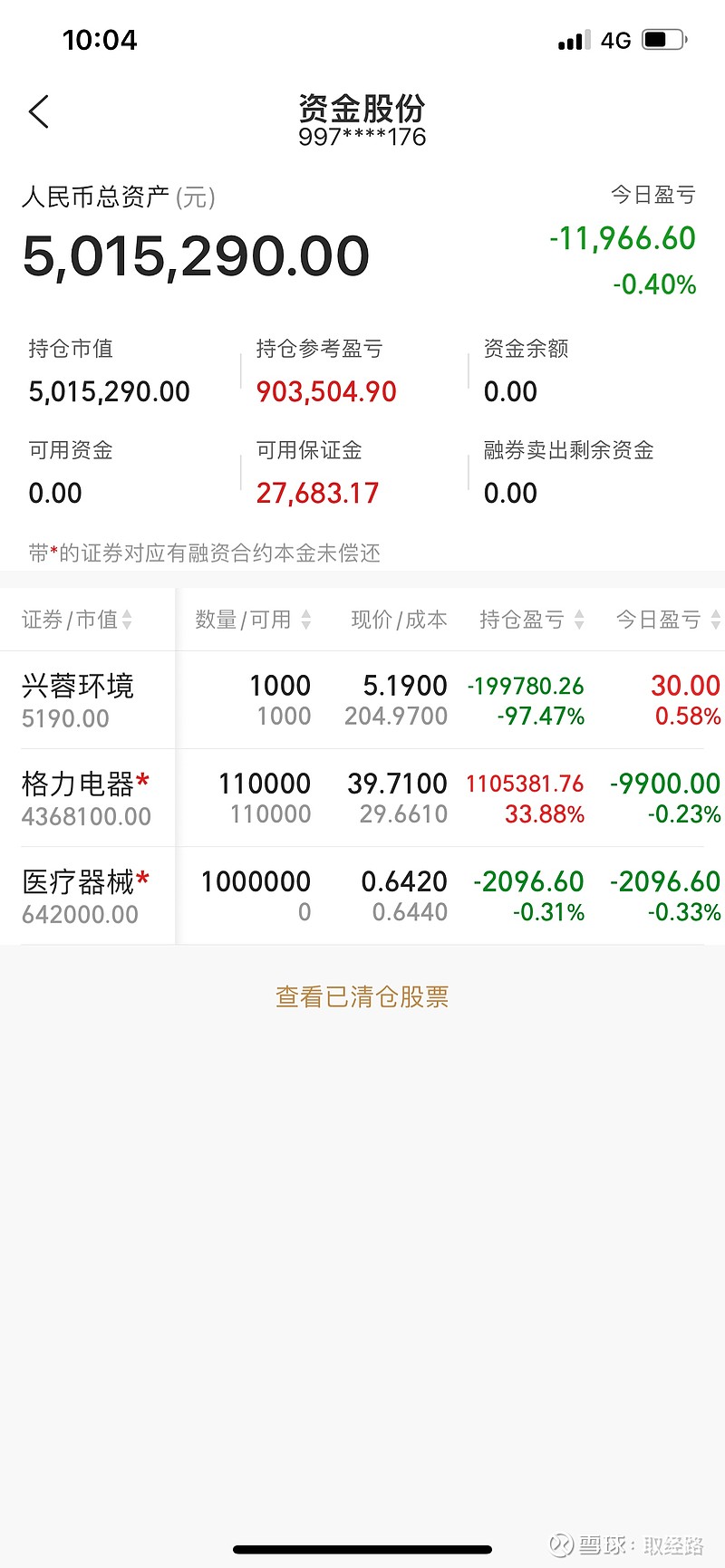
Task: Open the 兴蓉环境 holding row
Action: (x=362, y=700)
